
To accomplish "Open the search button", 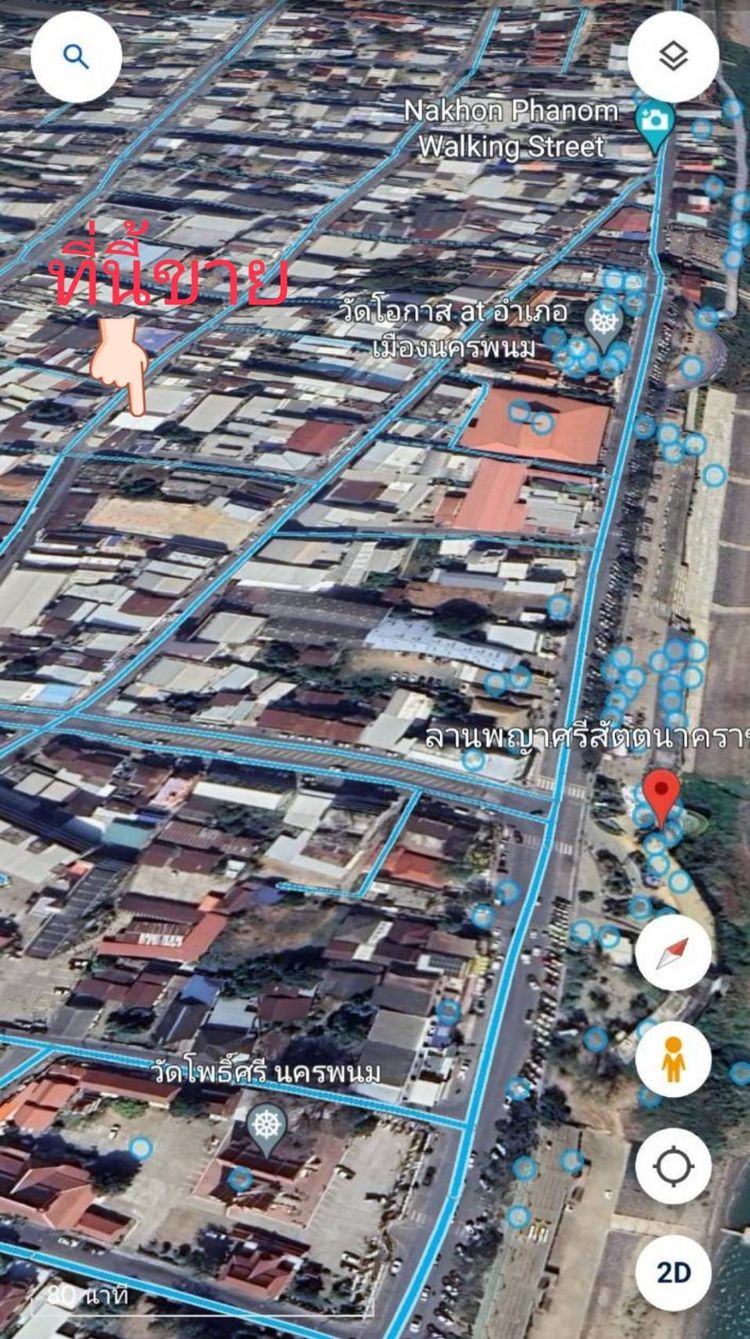I will point(76,56).
